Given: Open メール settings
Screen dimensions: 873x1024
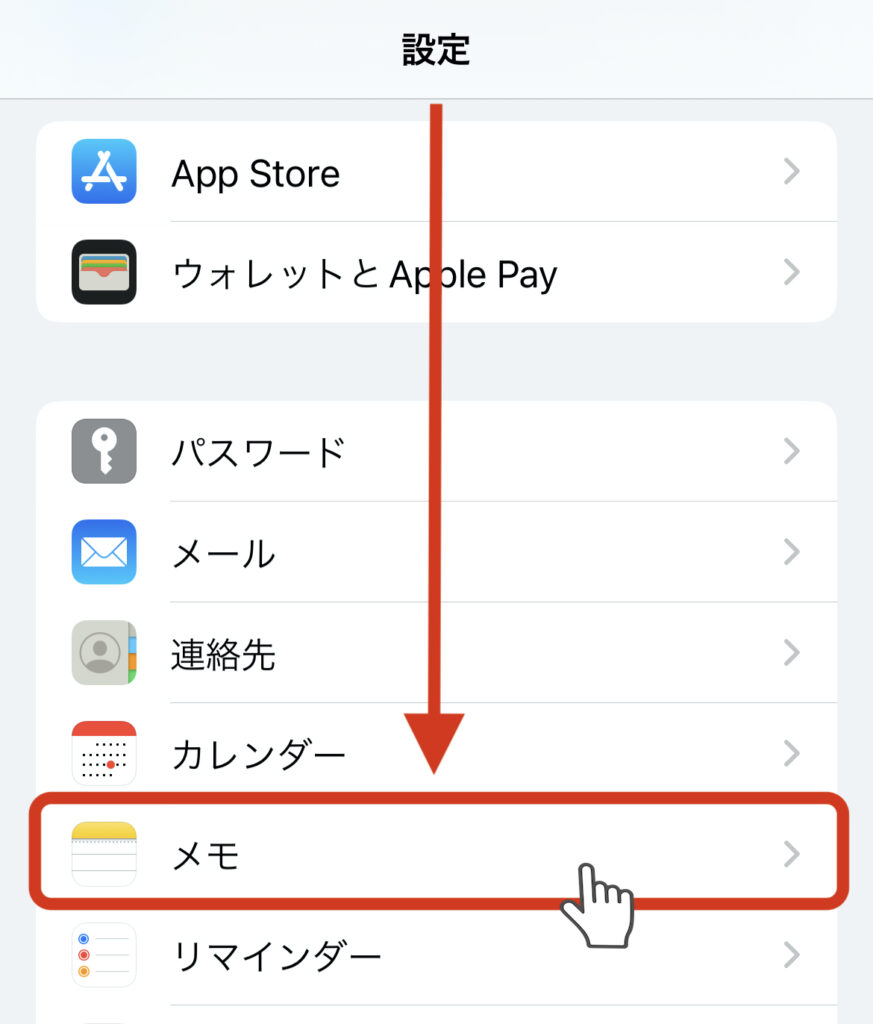Looking at the screenshot, I should (x=224, y=552).
